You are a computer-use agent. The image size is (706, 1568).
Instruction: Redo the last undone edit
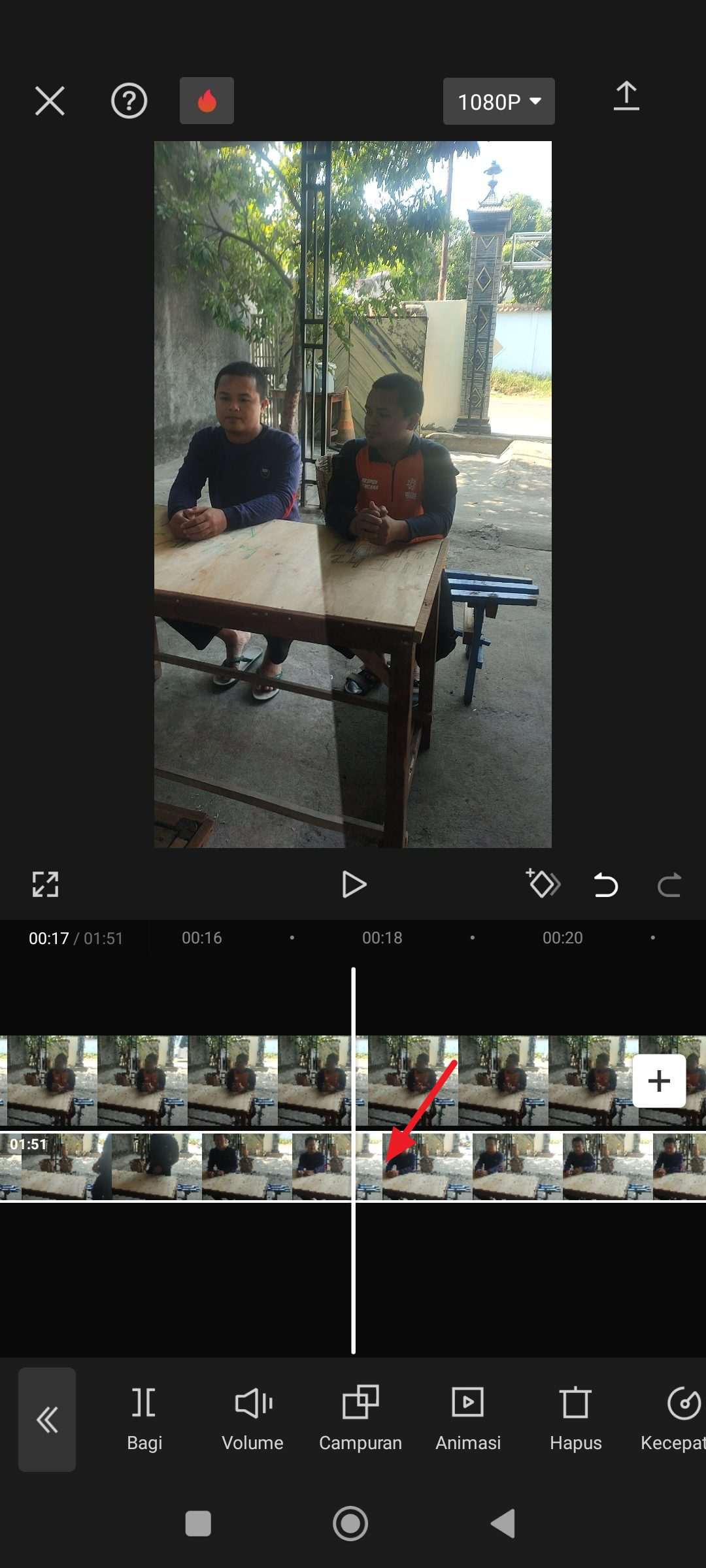[669, 885]
